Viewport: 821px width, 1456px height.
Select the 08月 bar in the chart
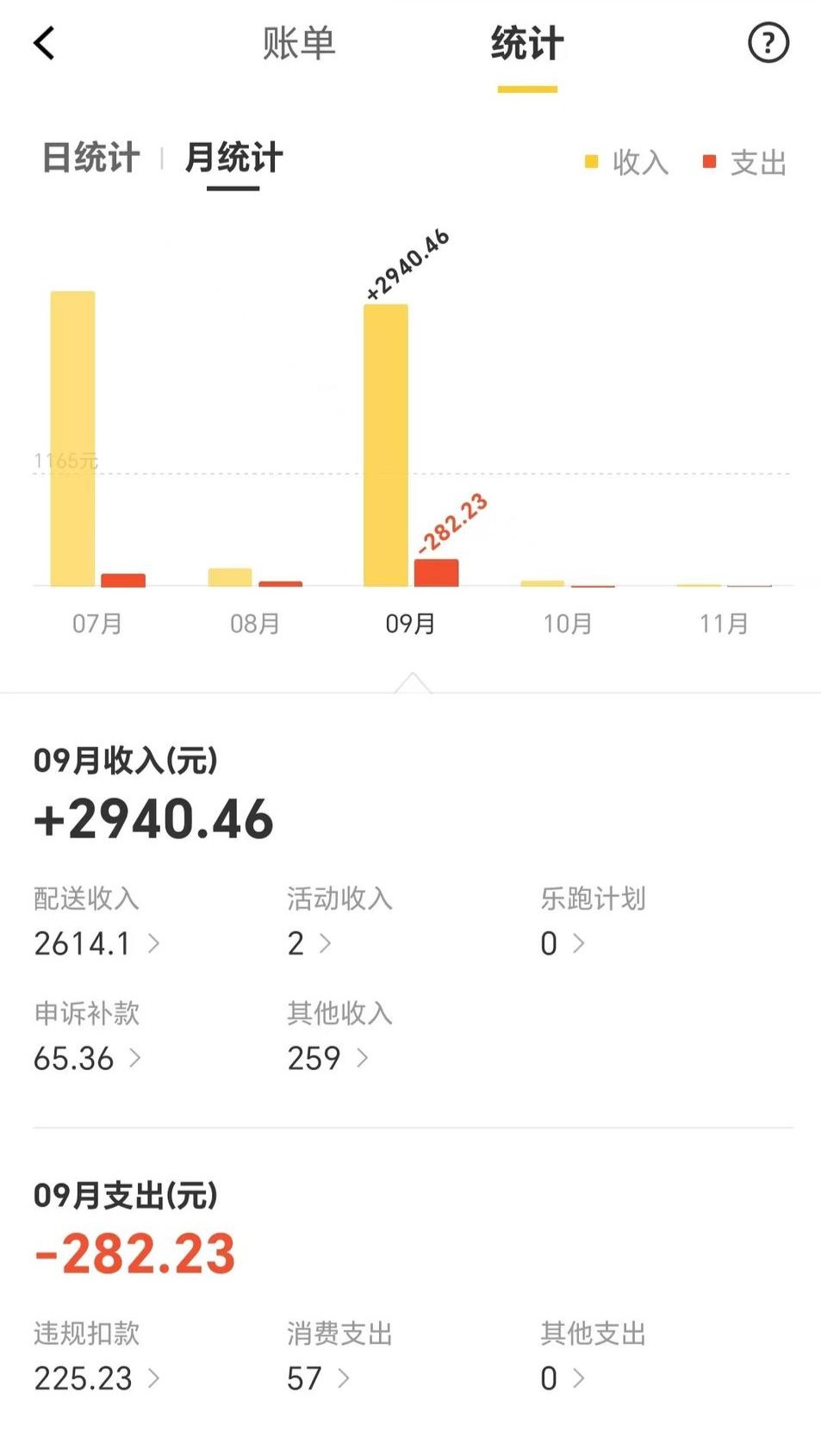[255, 577]
